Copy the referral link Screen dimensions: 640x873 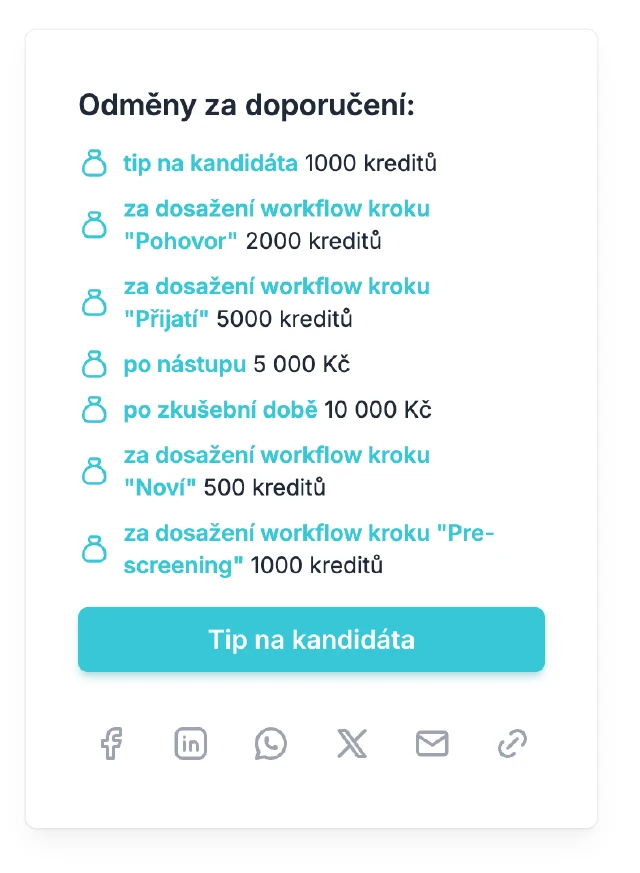pos(512,744)
